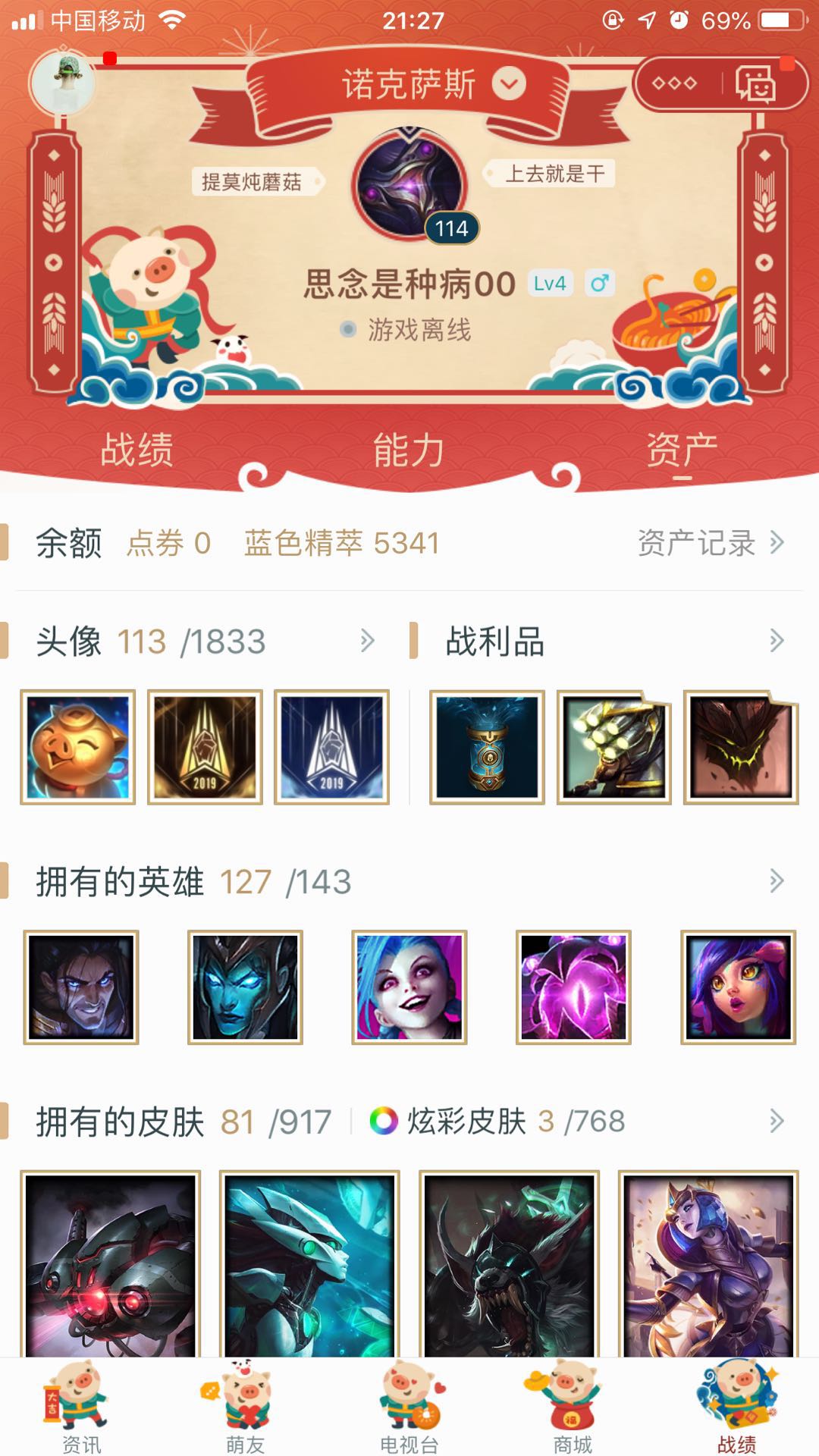Tap the profile avatar at top left
This screenshot has width=819, height=1456.
pyautogui.click(x=64, y=83)
